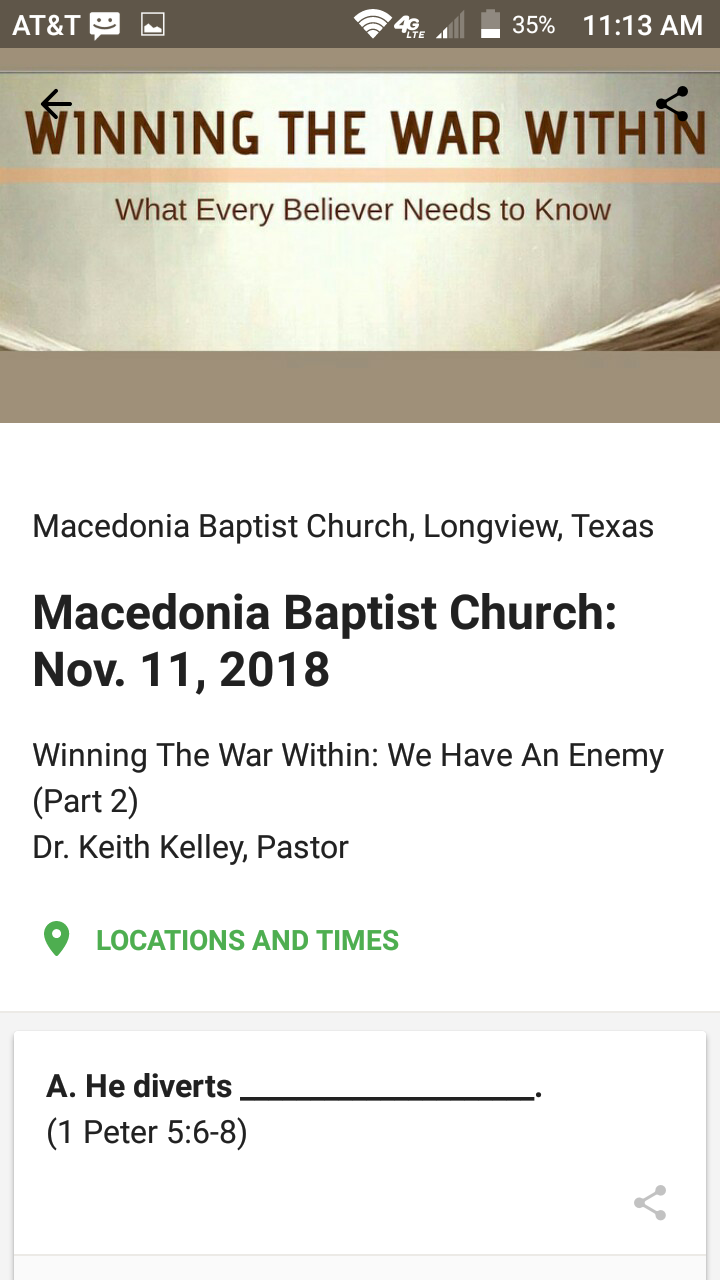Tap the green location pin icon
Screen dimensions: 720x1280
point(57,940)
